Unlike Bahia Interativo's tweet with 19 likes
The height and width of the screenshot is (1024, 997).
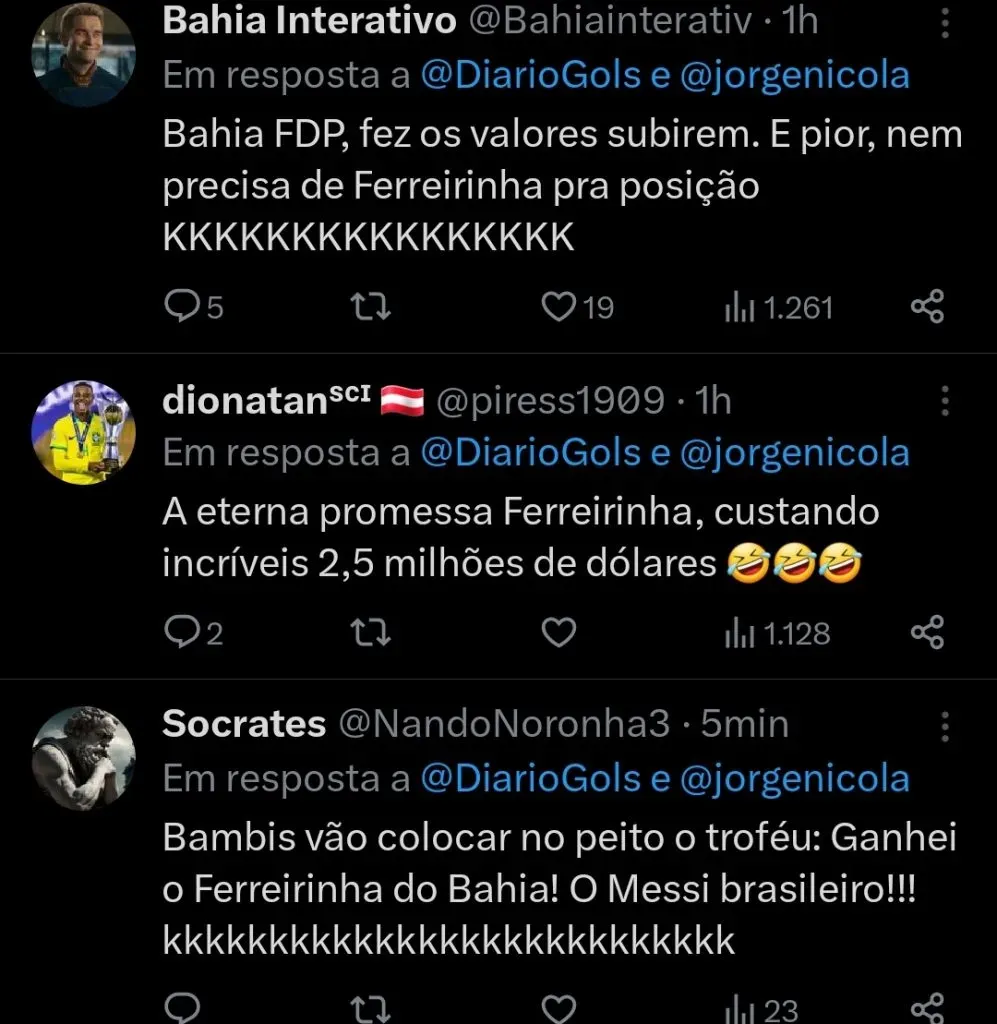pyautogui.click(x=560, y=307)
